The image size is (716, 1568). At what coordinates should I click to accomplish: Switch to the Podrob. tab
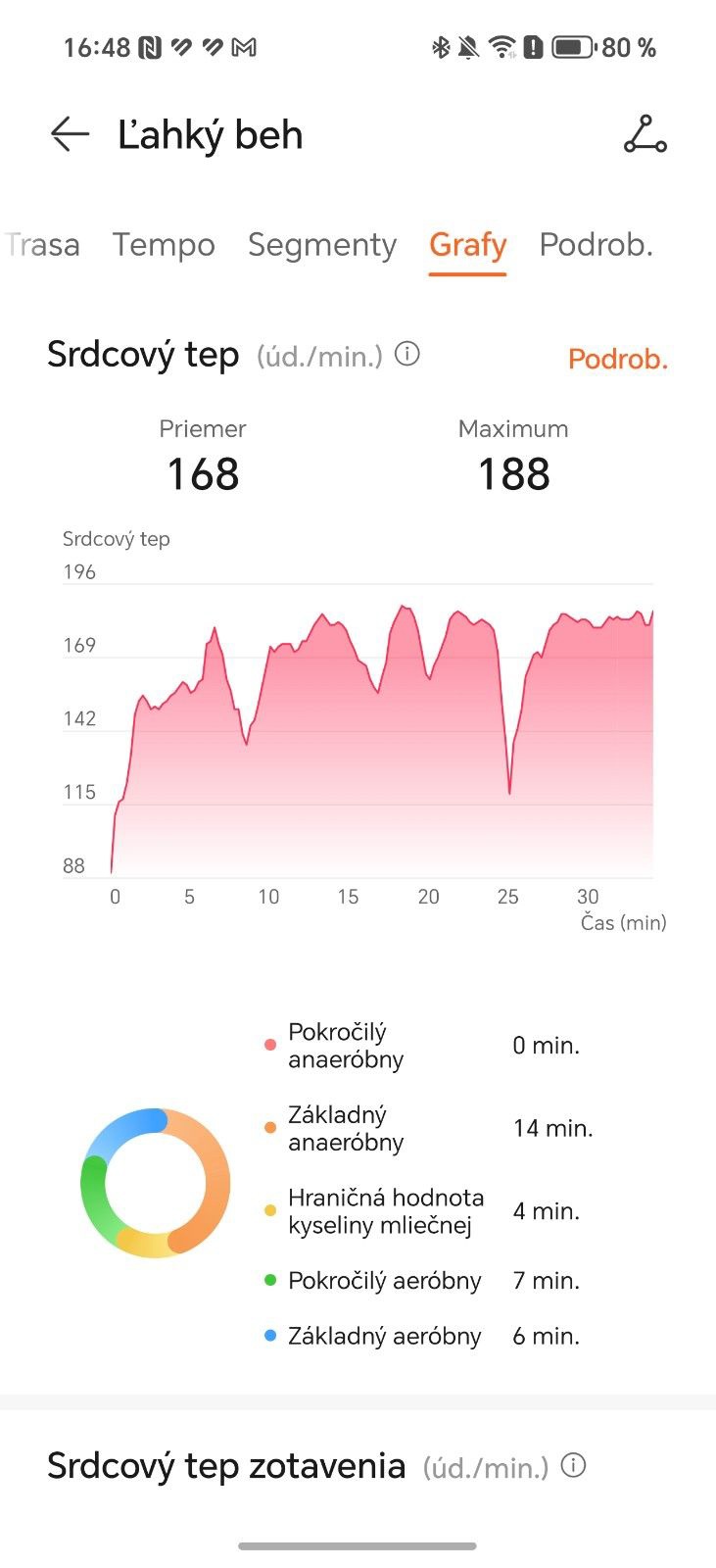coord(597,245)
